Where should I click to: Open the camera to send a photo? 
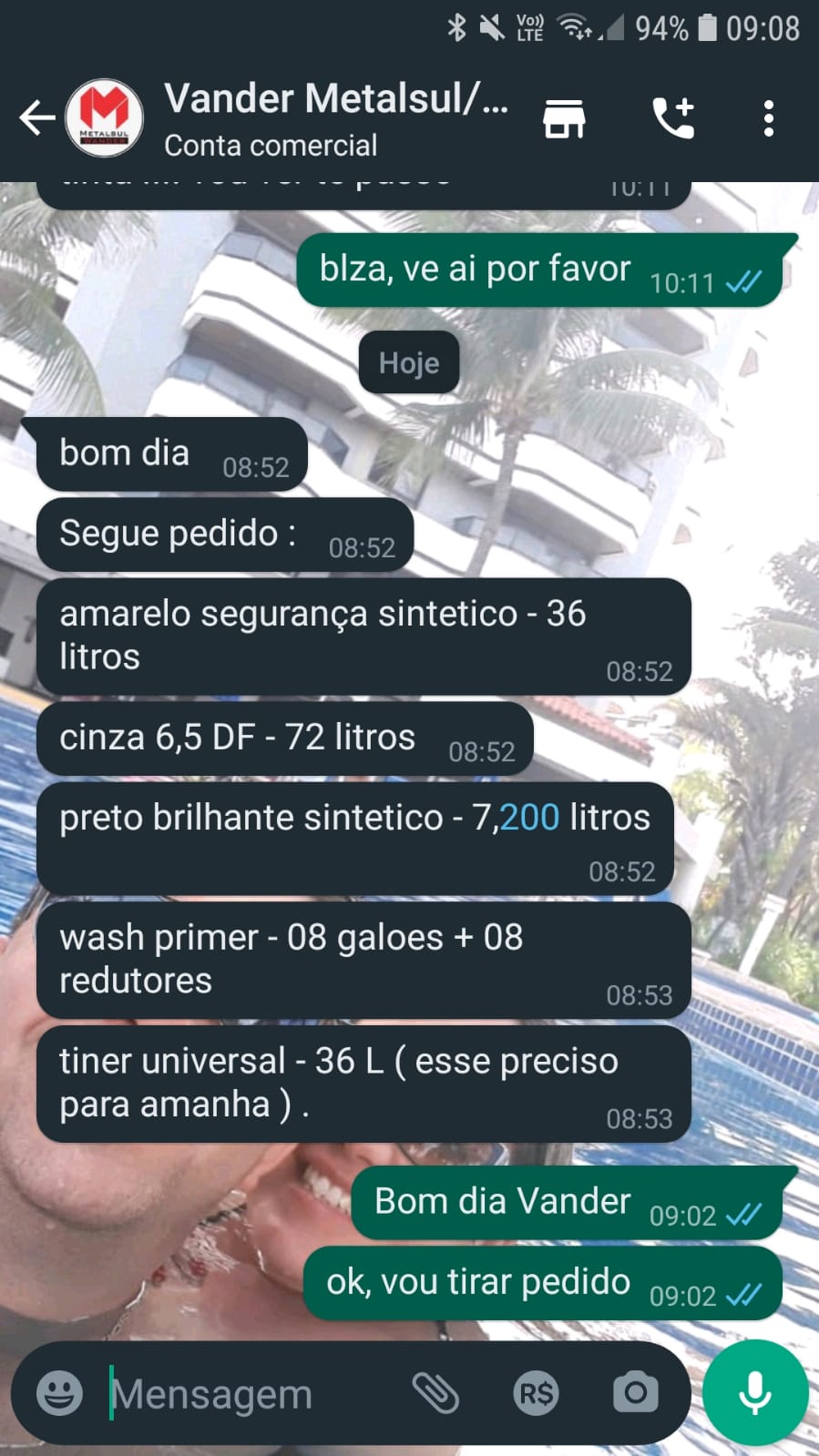coord(635,1393)
